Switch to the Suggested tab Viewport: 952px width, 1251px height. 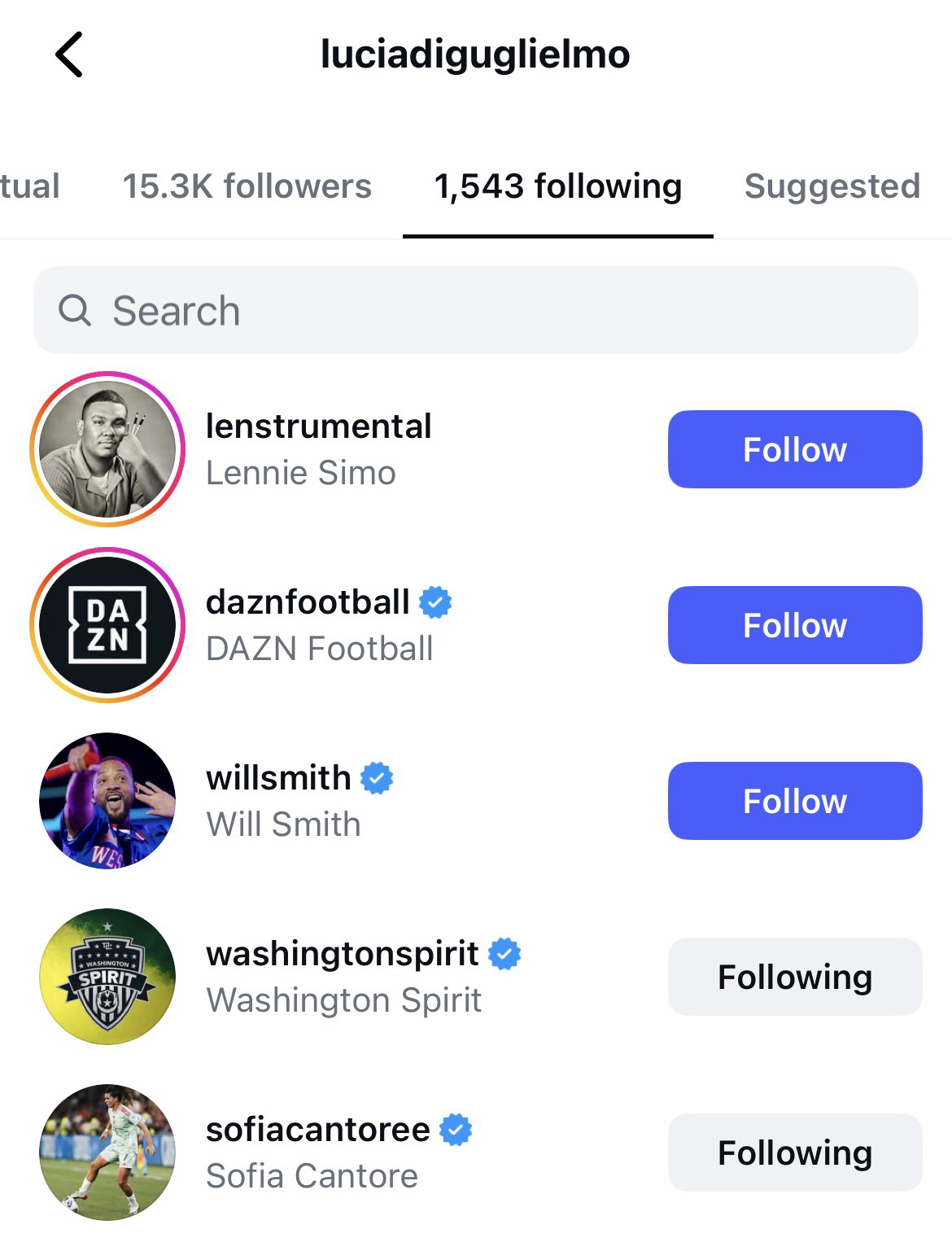point(832,186)
